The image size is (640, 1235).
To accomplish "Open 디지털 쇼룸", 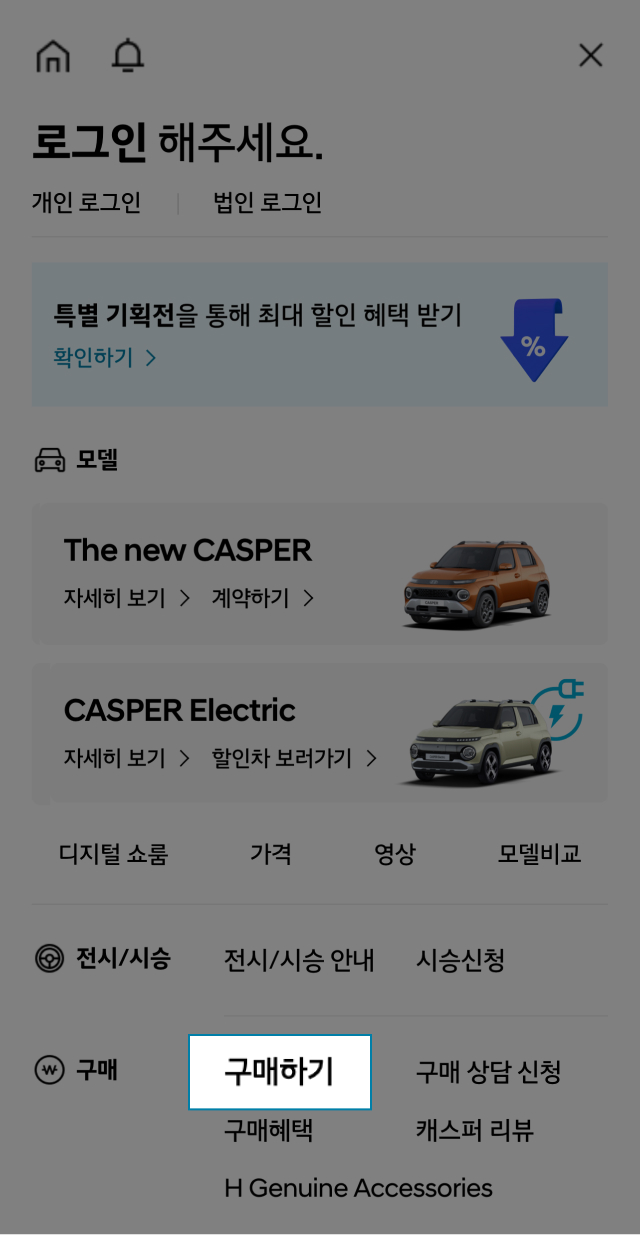I will pyautogui.click(x=113, y=854).
